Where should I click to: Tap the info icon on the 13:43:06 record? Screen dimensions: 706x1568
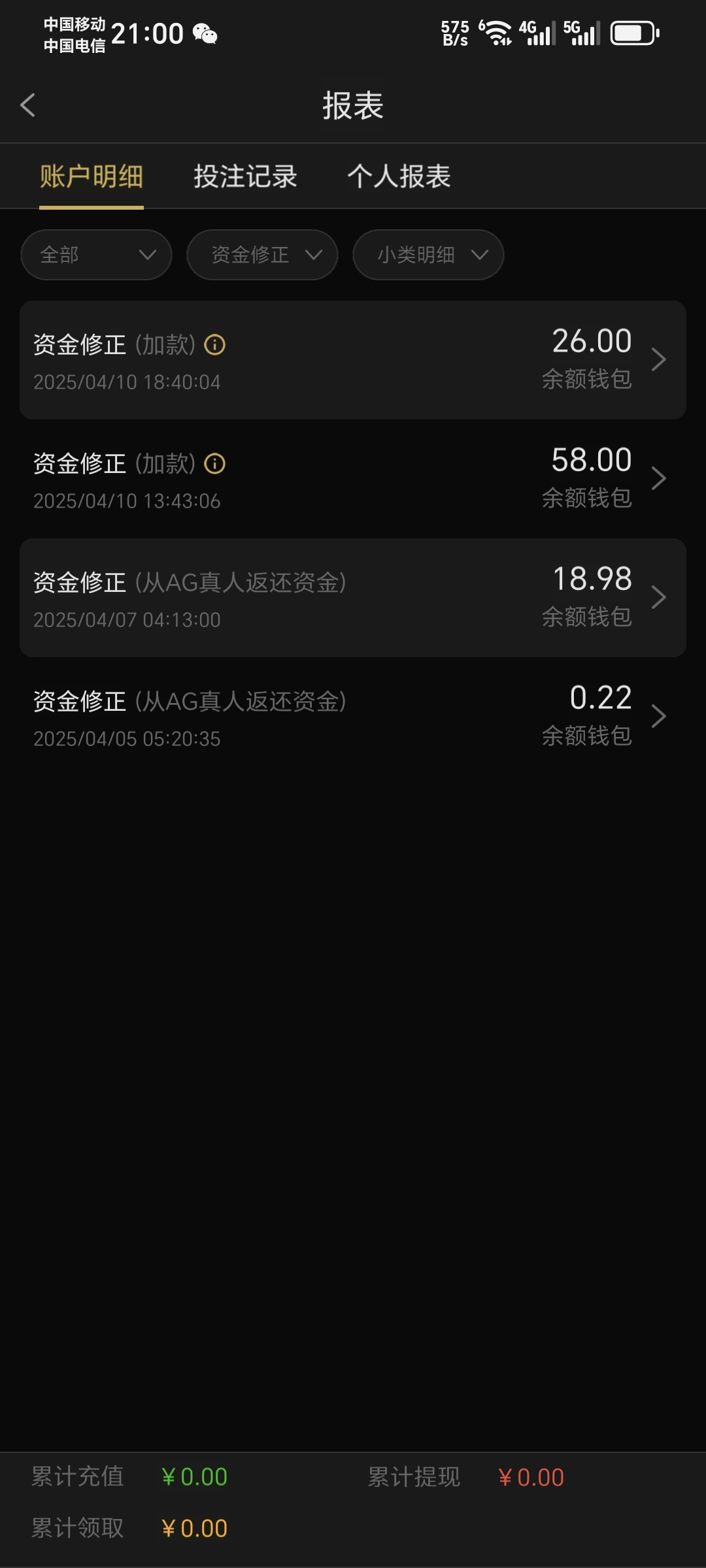click(x=215, y=463)
